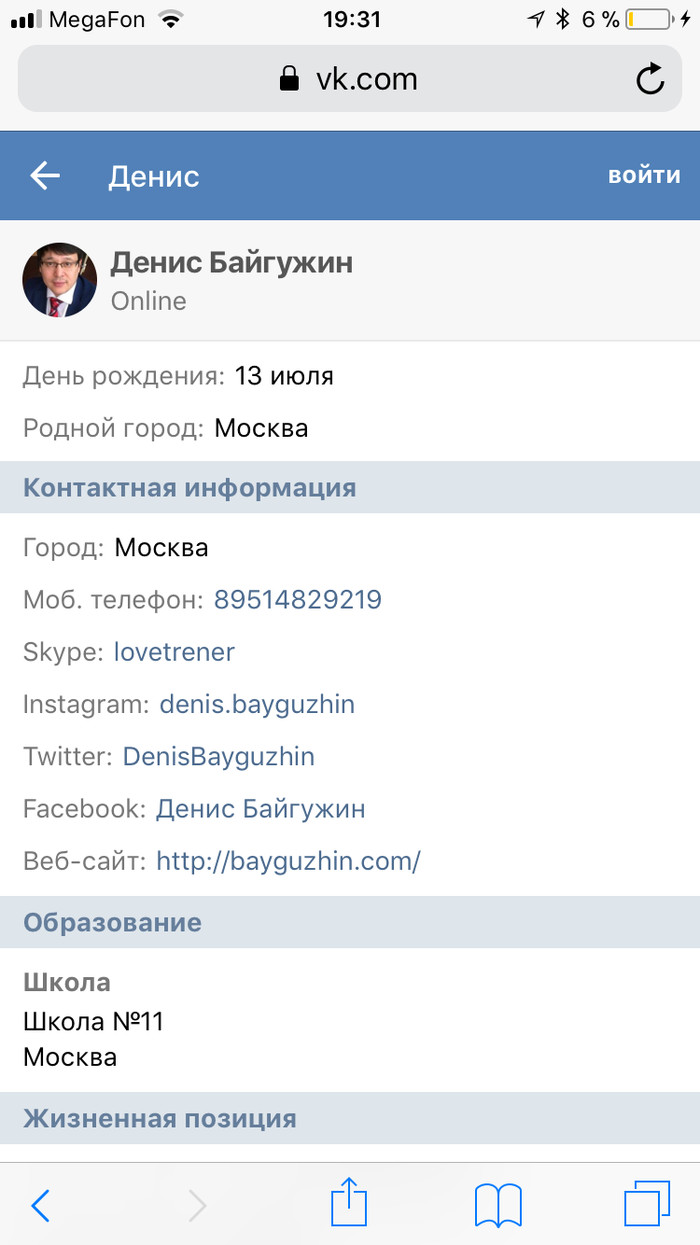Open Twitter link DenisBayguzhin

pyautogui.click(x=218, y=756)
